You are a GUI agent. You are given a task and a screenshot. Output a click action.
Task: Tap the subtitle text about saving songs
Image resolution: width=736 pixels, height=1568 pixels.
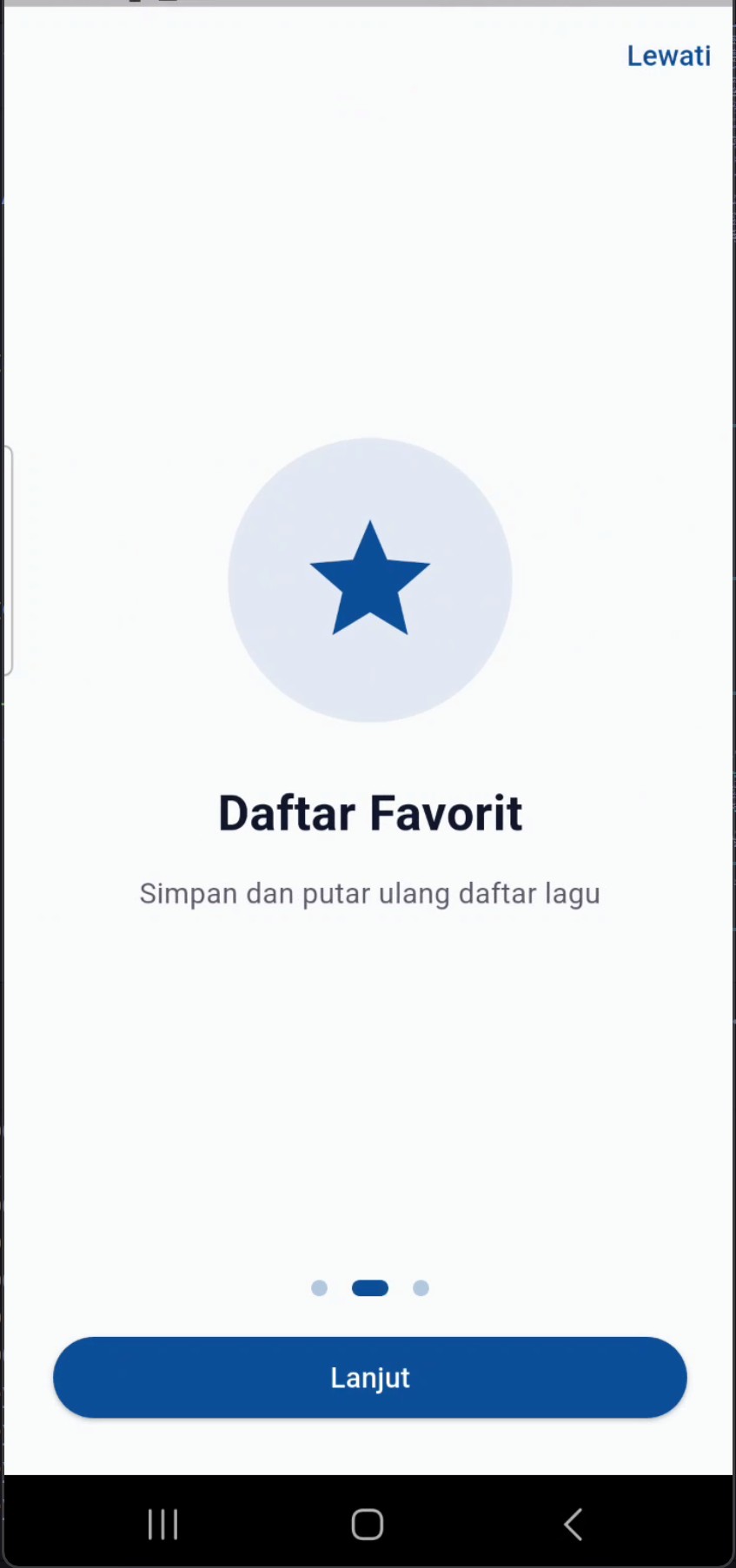coord(370,893)
